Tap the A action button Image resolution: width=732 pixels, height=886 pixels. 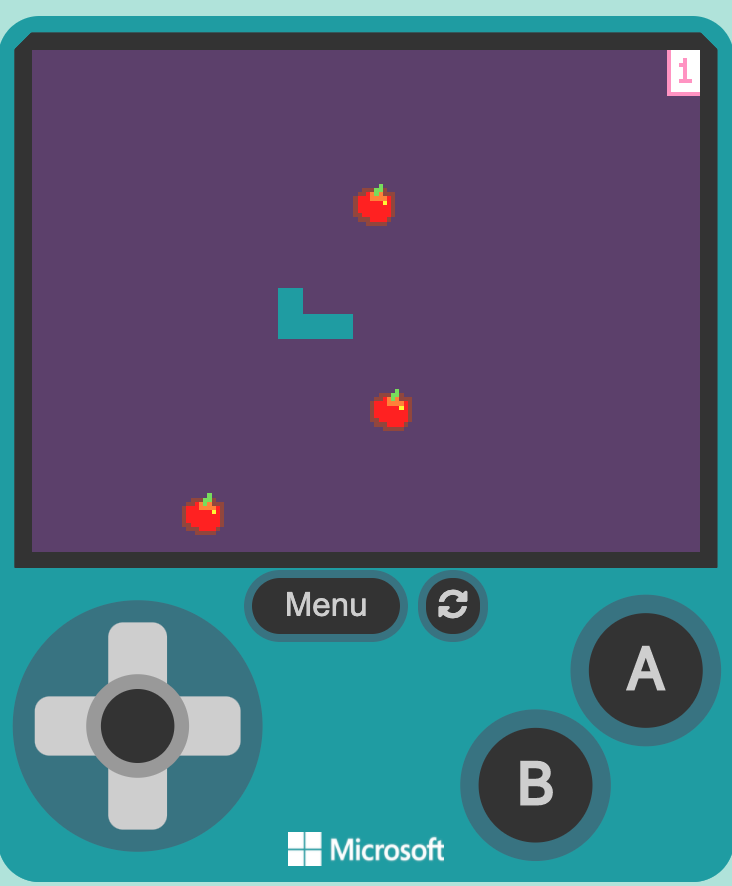tap(645, 670)
